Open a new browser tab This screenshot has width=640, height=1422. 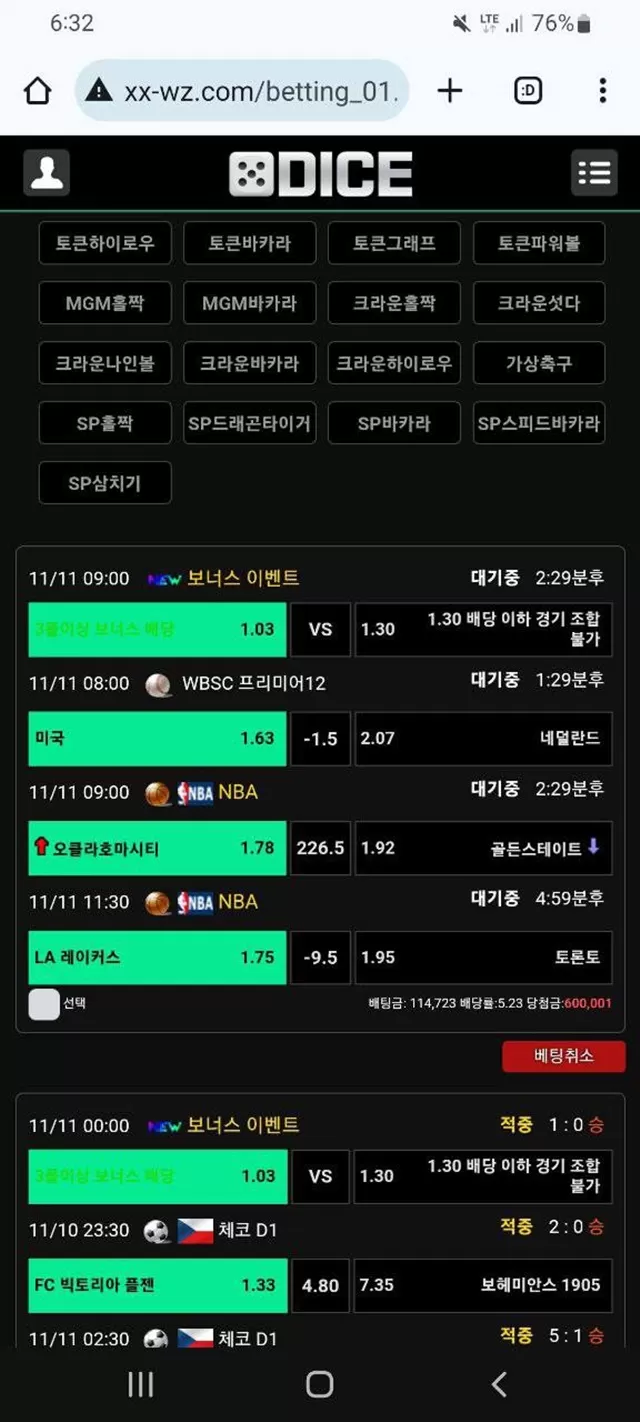450,91
